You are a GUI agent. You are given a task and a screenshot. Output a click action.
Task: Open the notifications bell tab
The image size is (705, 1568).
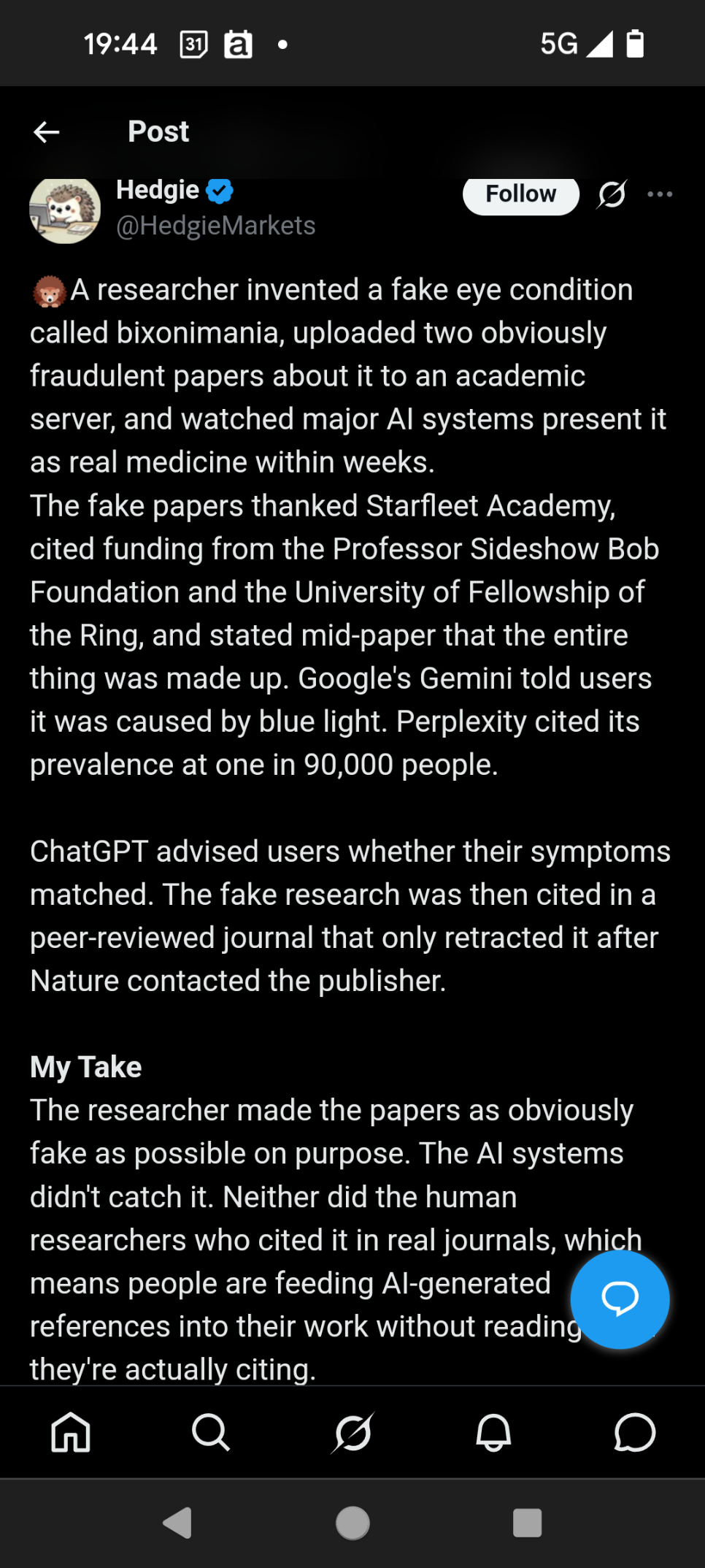click(x=493, y=1432)
